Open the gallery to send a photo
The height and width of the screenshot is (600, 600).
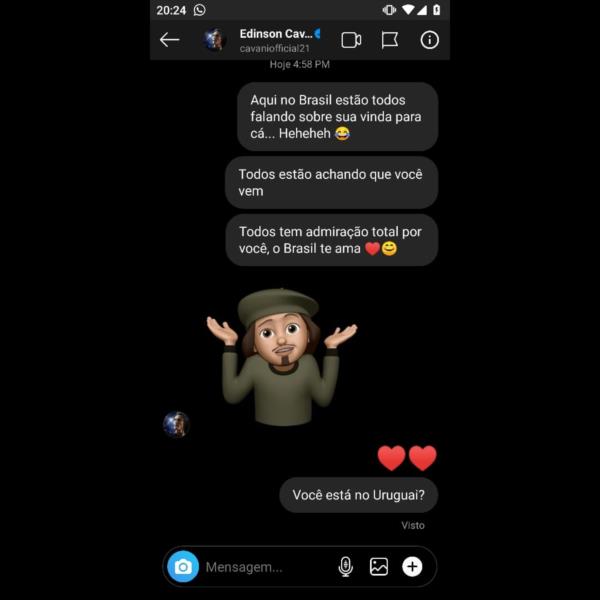tap(378, 567)
